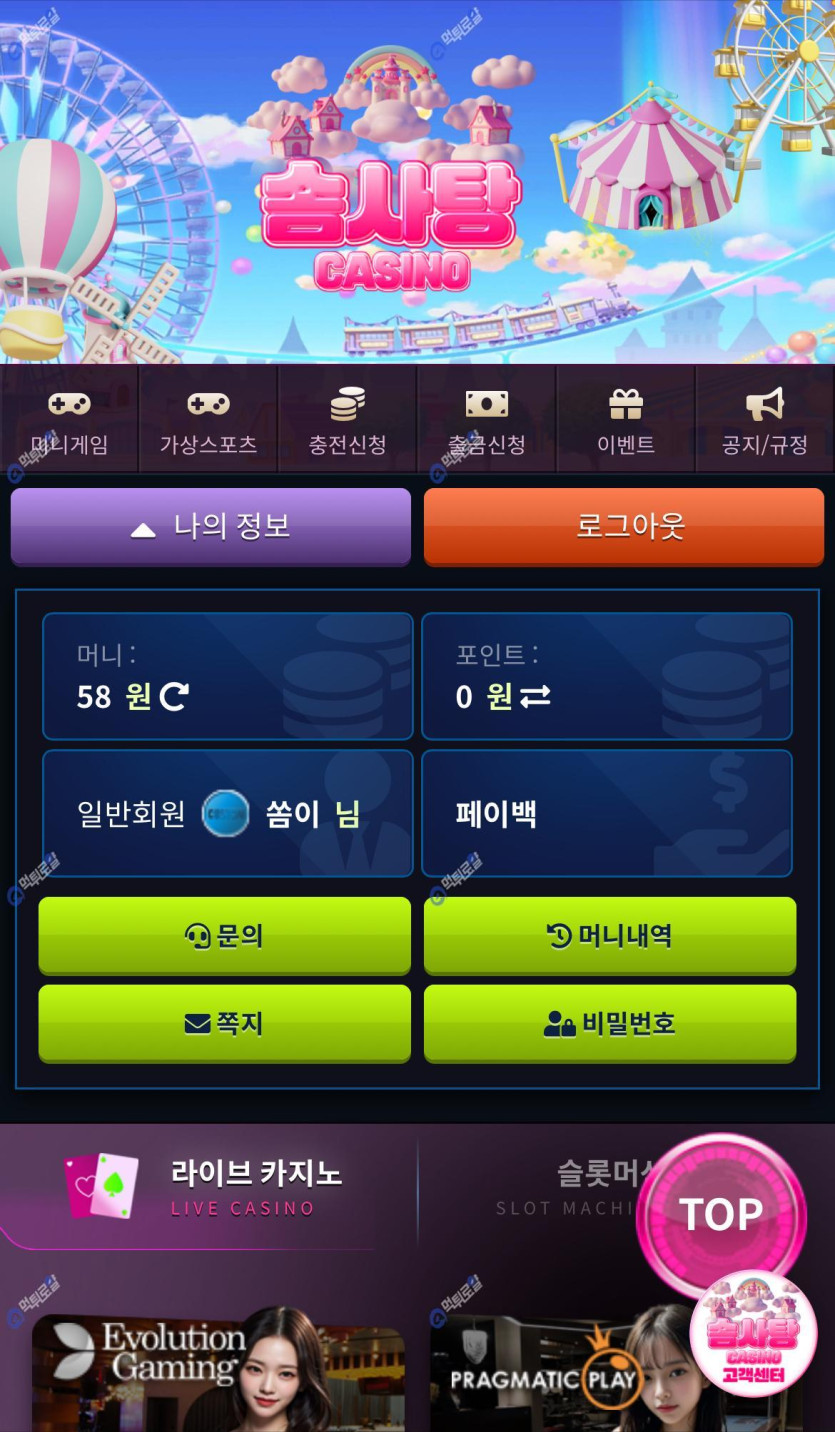Go to 충전신청 deposit request
The image size is (835, 1432).
point(347,420)
